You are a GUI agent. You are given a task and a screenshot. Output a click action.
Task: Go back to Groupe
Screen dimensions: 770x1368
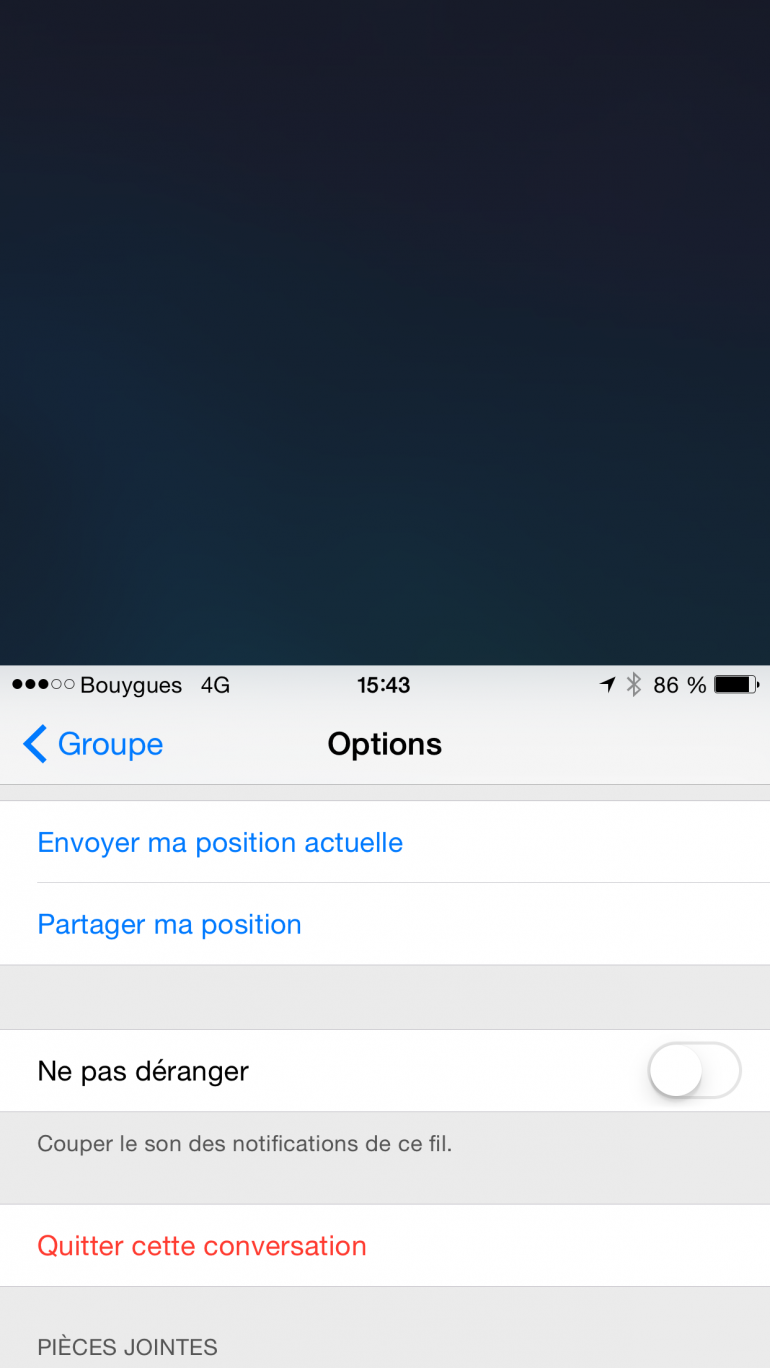(93, 744)
